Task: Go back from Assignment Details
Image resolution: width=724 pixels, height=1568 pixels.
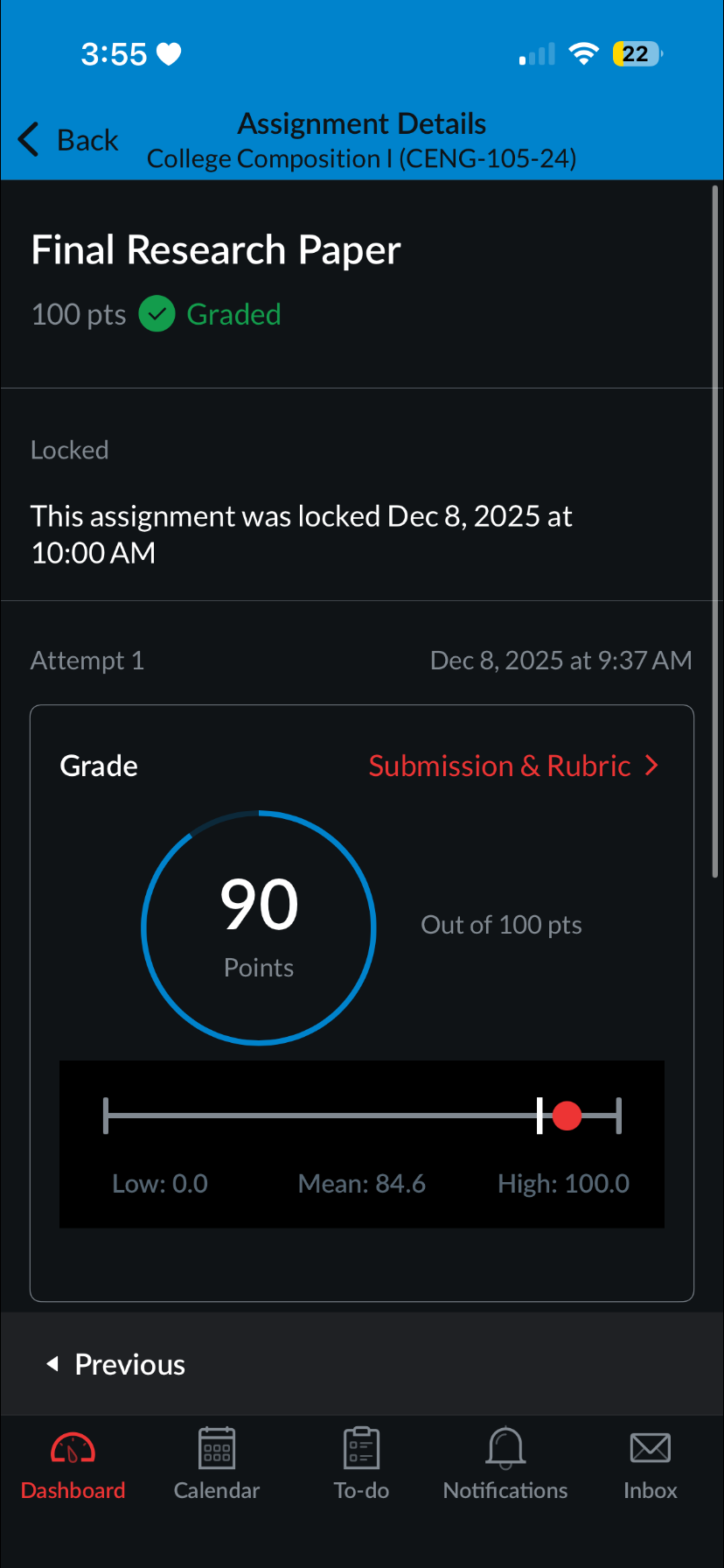Action: [68, 140]
